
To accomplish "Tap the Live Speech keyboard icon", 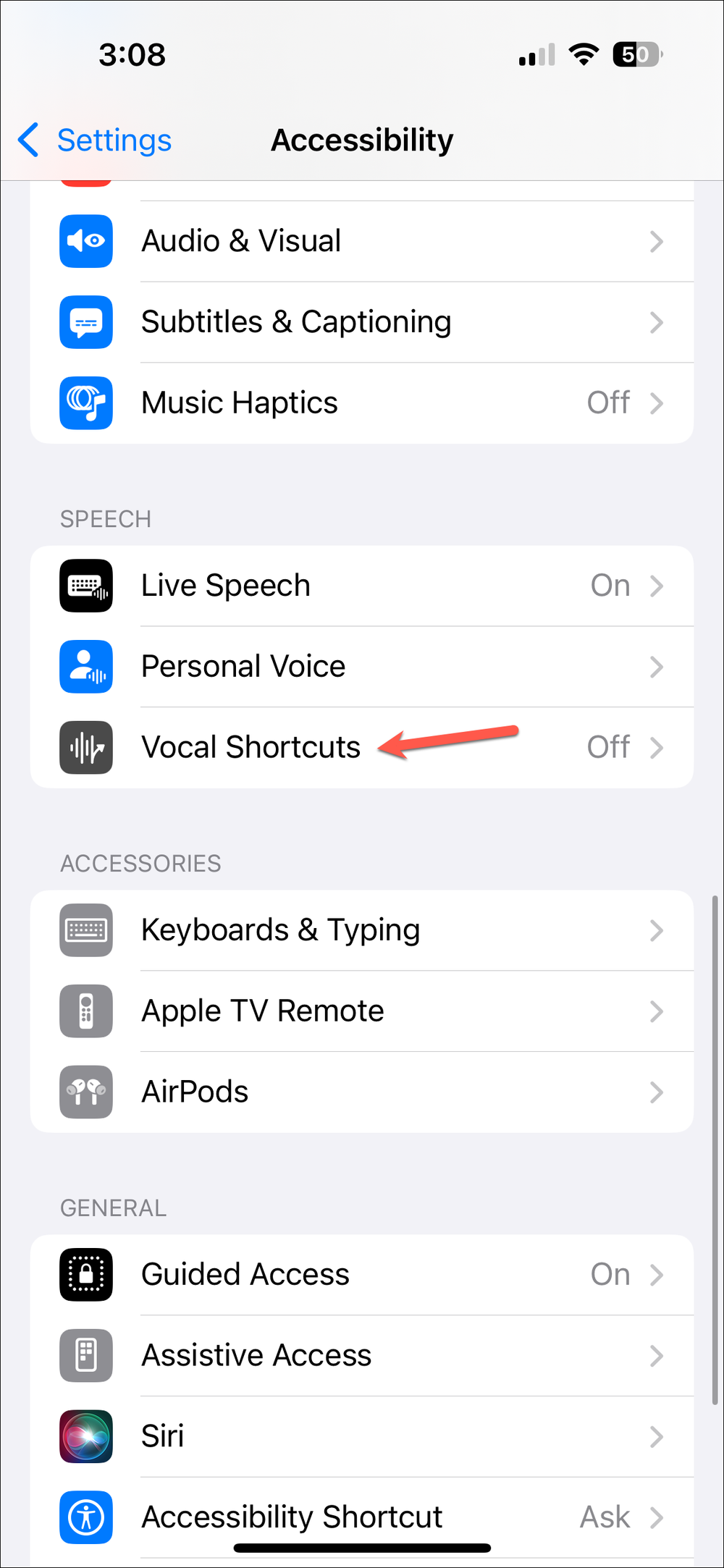I will pyautogui.click(x=85, y=586).
